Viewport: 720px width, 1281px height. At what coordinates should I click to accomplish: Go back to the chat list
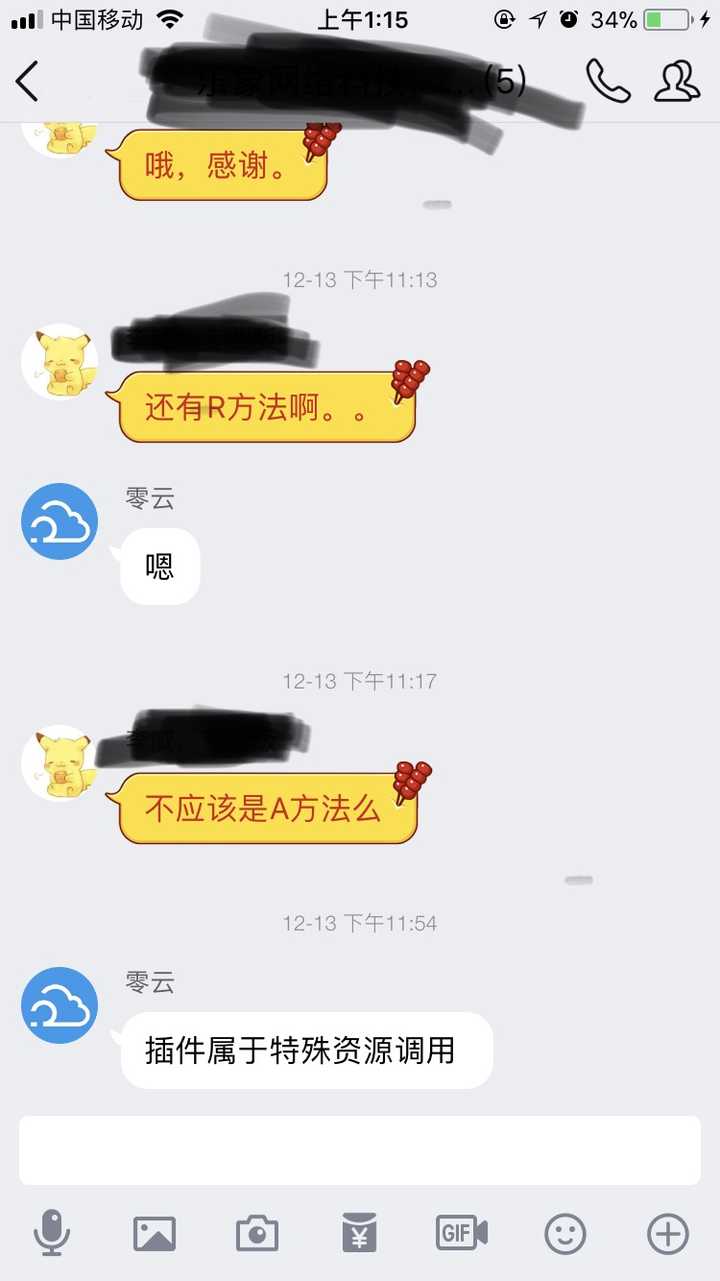(x=28, y=81)
